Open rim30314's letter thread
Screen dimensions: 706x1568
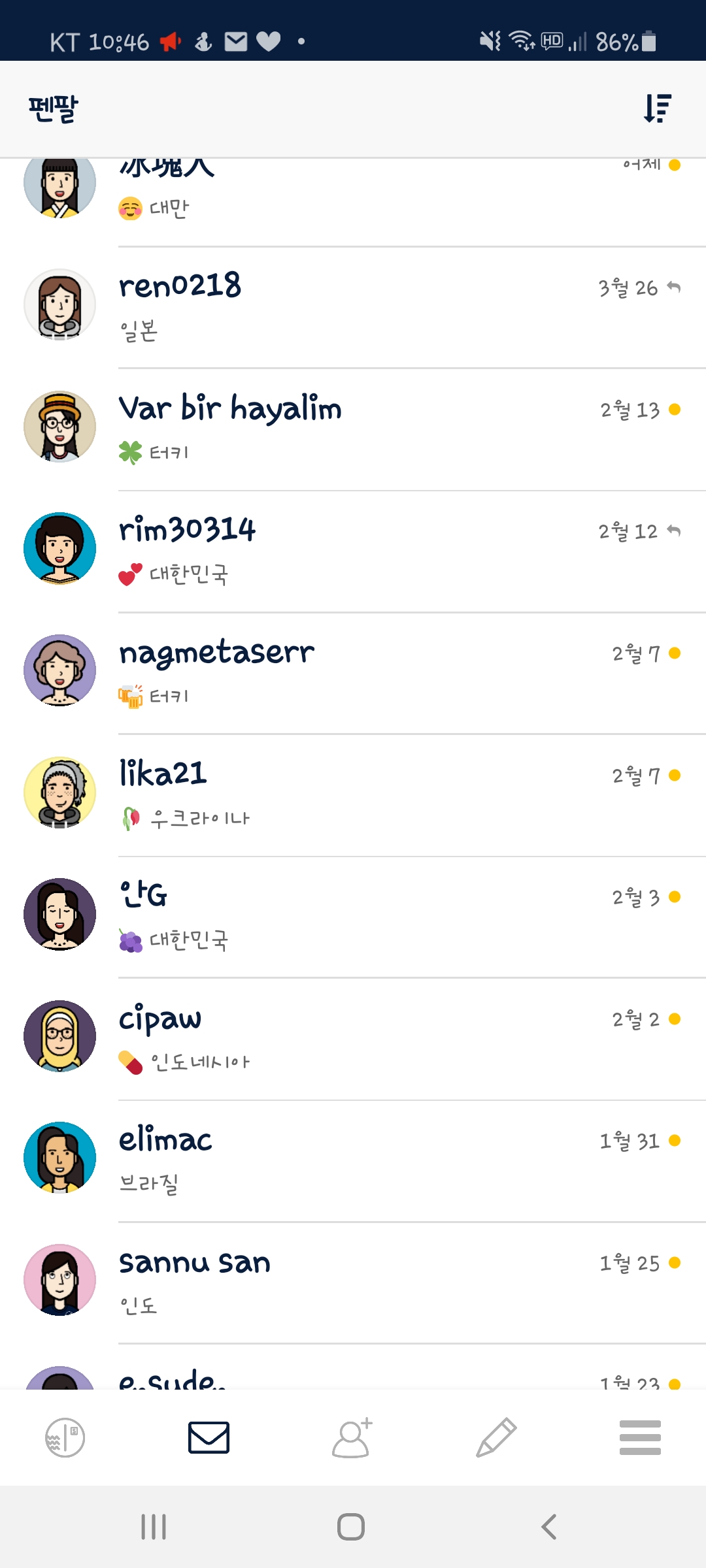[x=353, y=551]
